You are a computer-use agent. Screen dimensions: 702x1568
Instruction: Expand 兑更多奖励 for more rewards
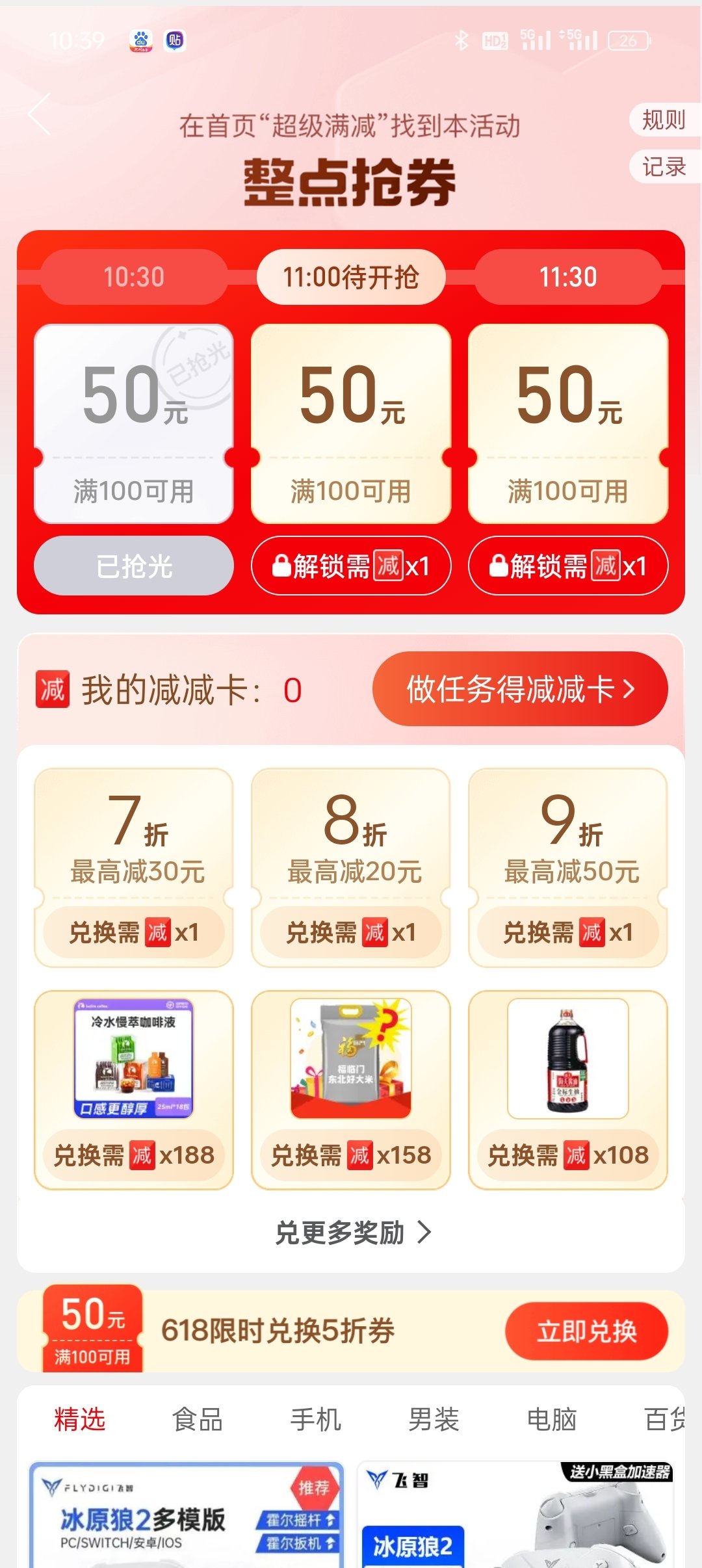click(x=352, y=1233)
